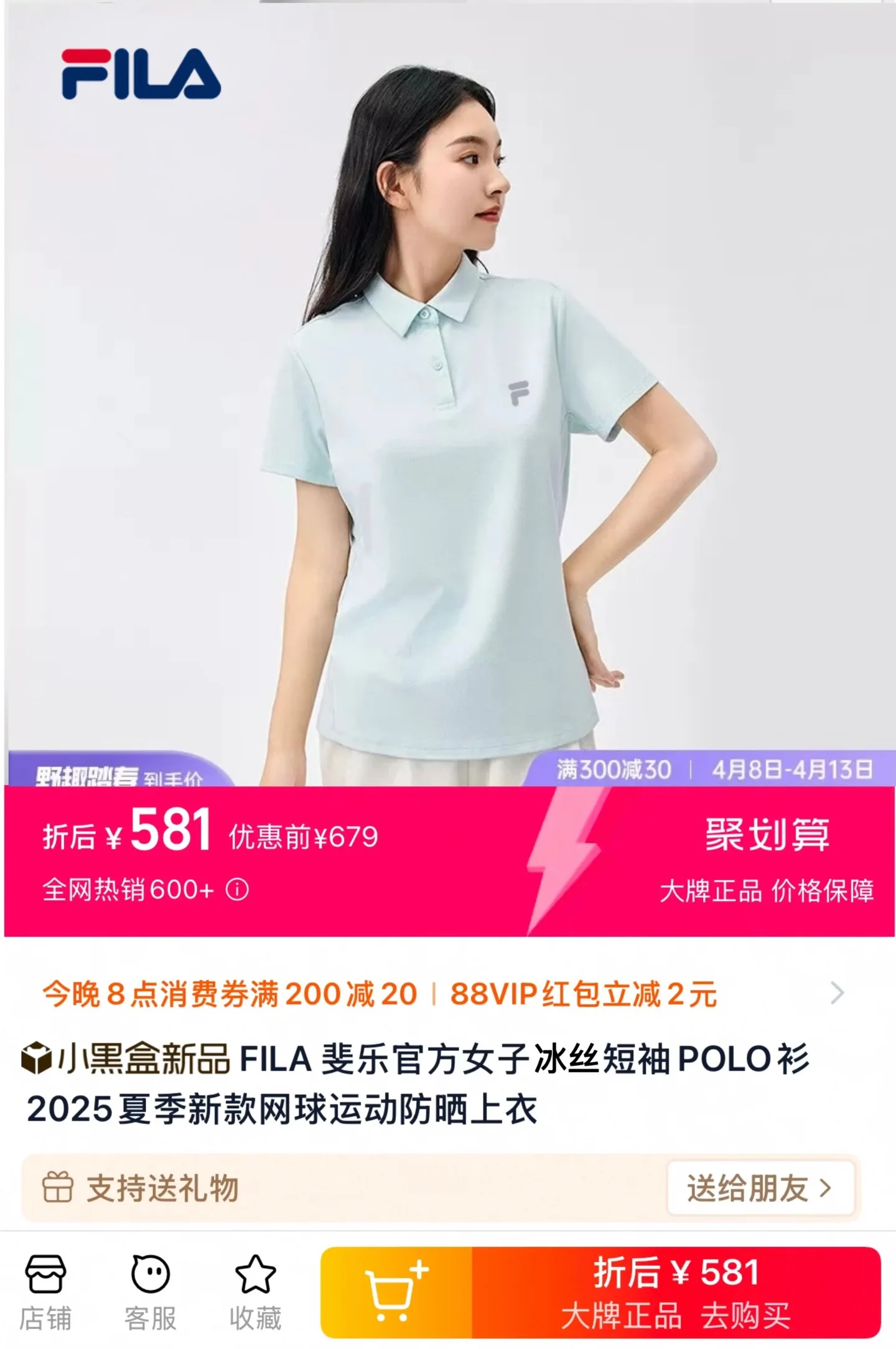Open the 店铺 store page
The height and width of the screenshot is (1349, 896).
click(x=45, y=1292)
